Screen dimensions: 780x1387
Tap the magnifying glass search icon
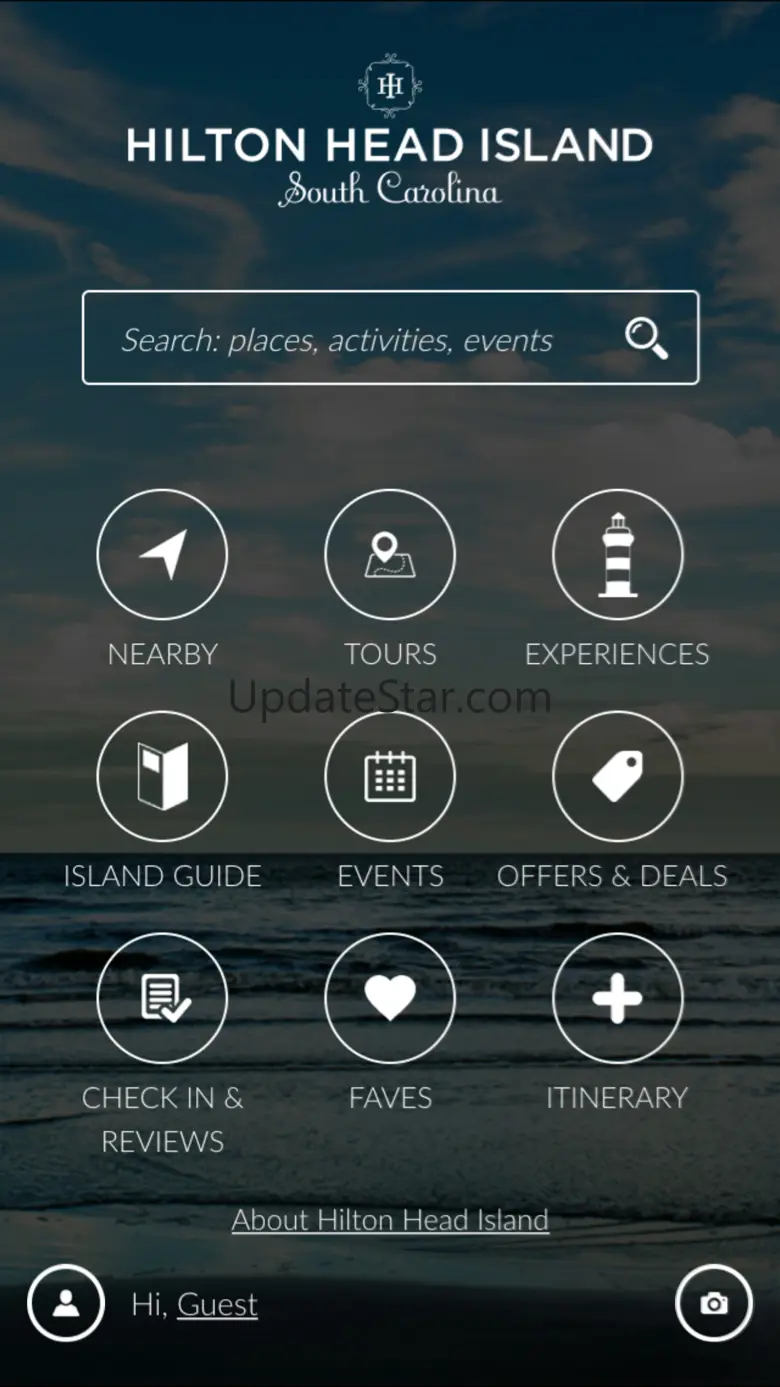646,339
